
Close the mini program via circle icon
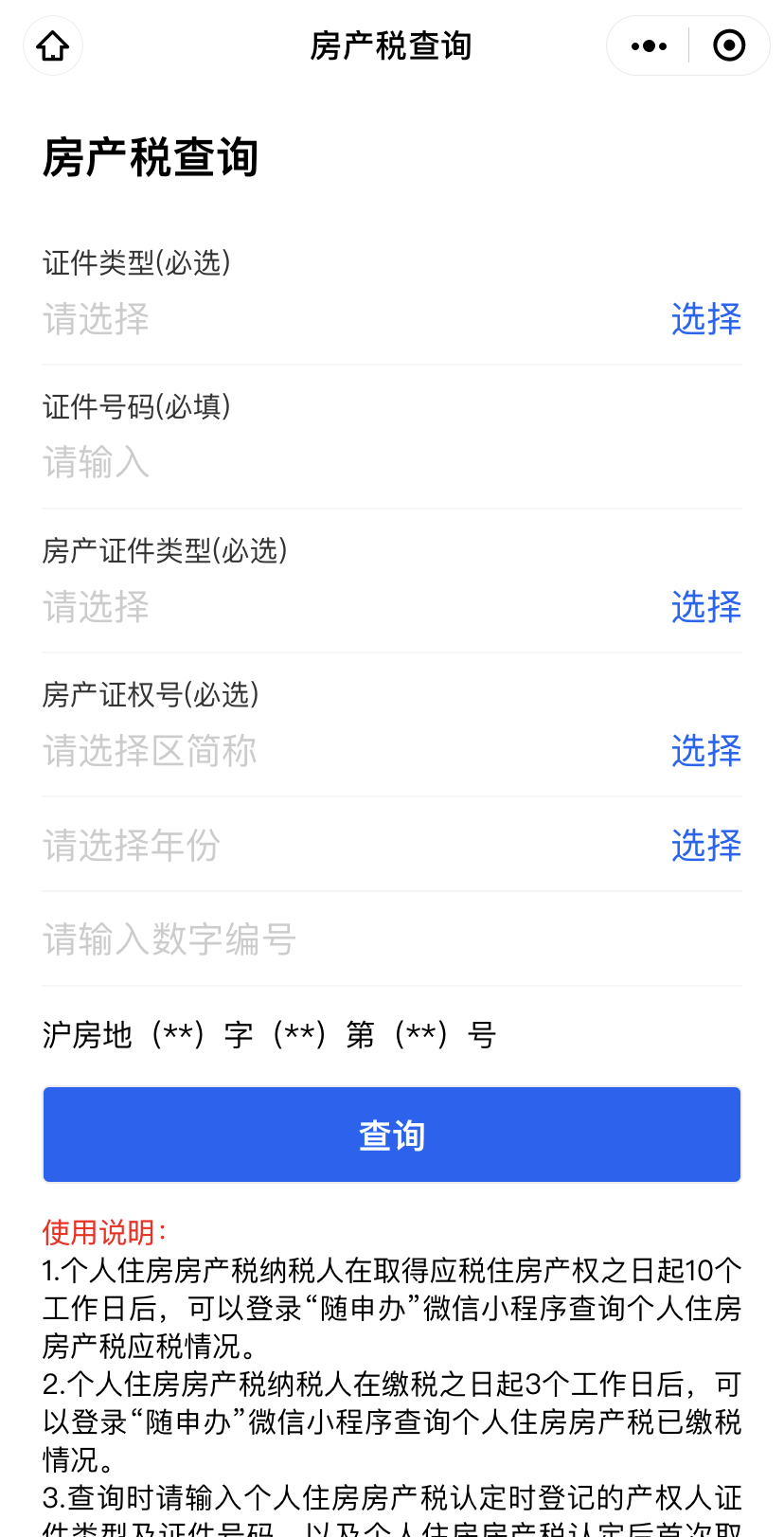729,45
